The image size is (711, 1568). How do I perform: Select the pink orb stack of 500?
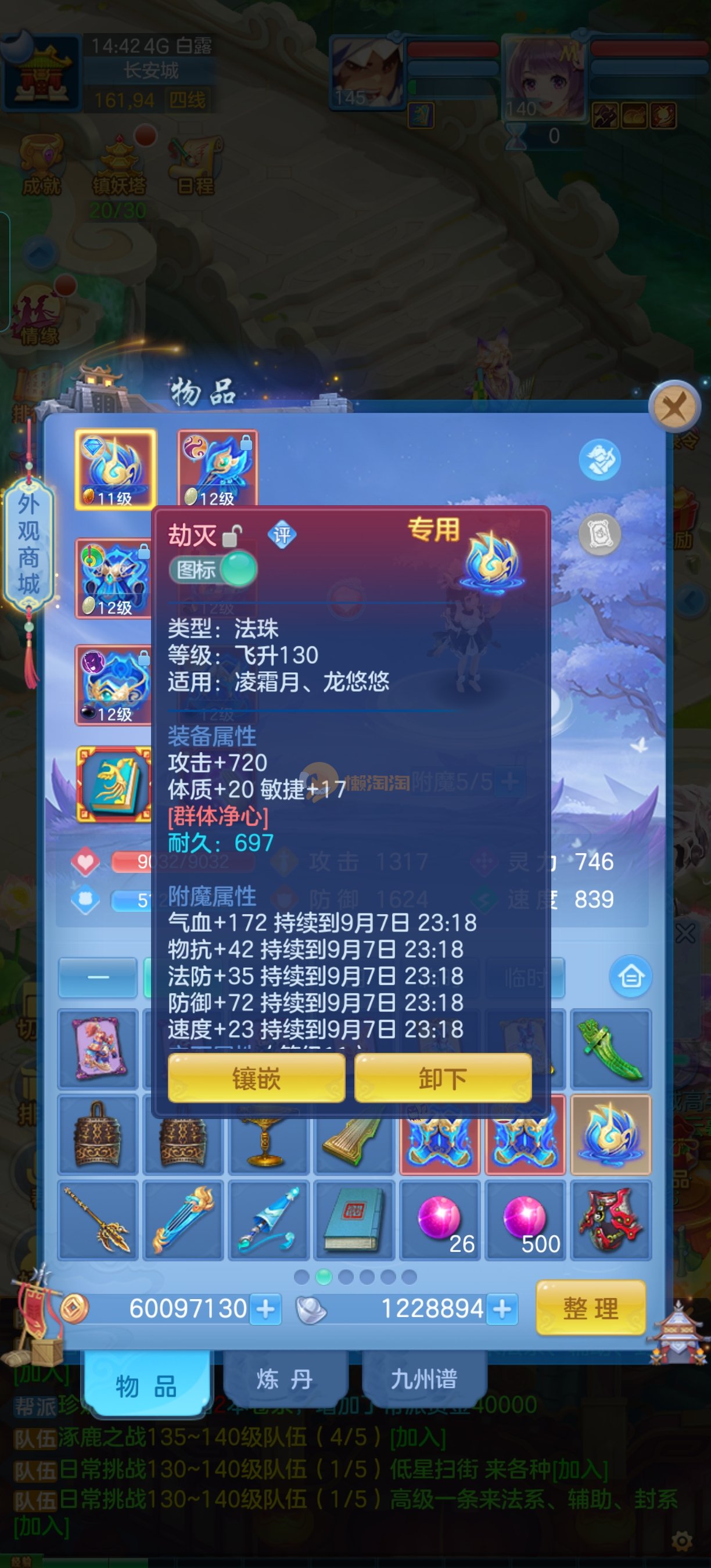pos(525,1220)
